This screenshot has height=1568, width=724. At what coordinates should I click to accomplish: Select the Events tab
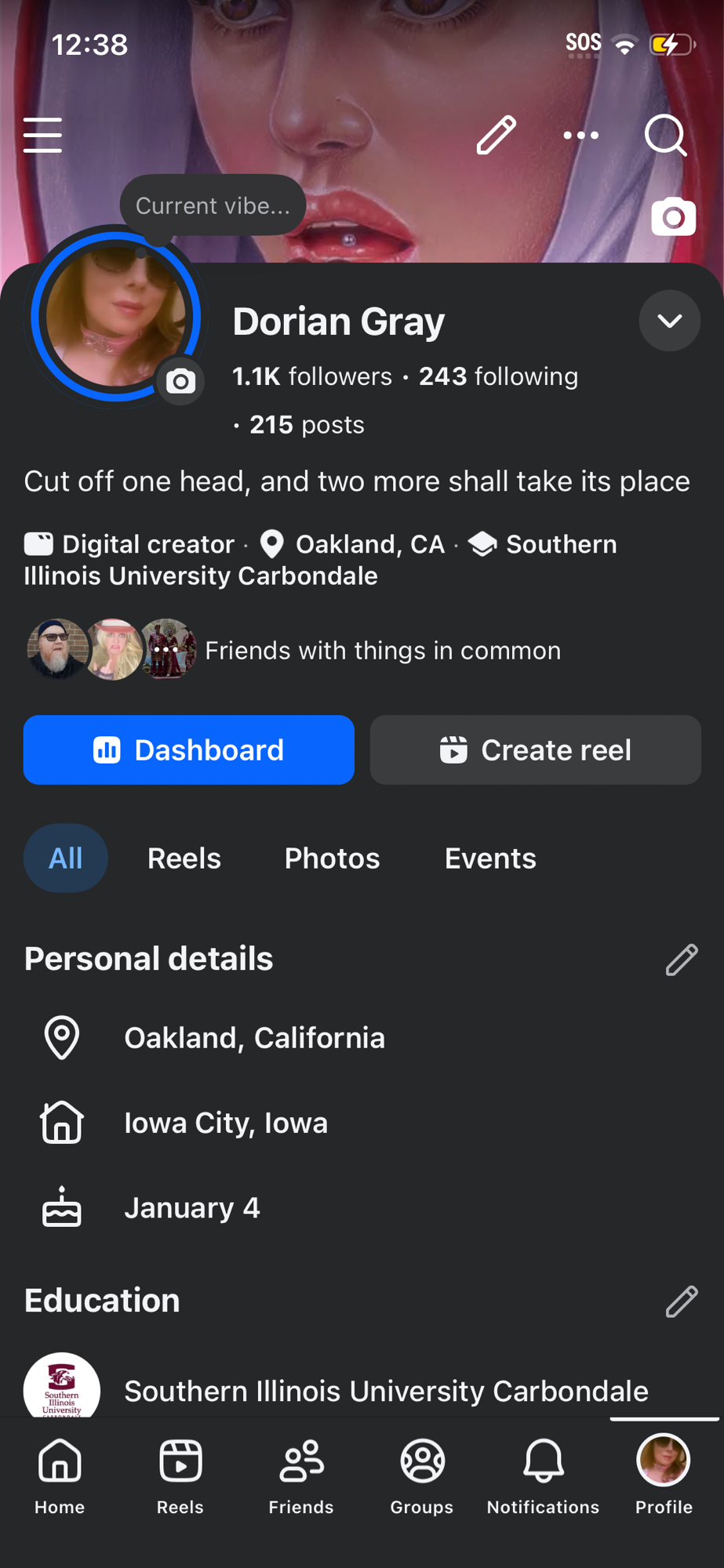click(490, 858)
